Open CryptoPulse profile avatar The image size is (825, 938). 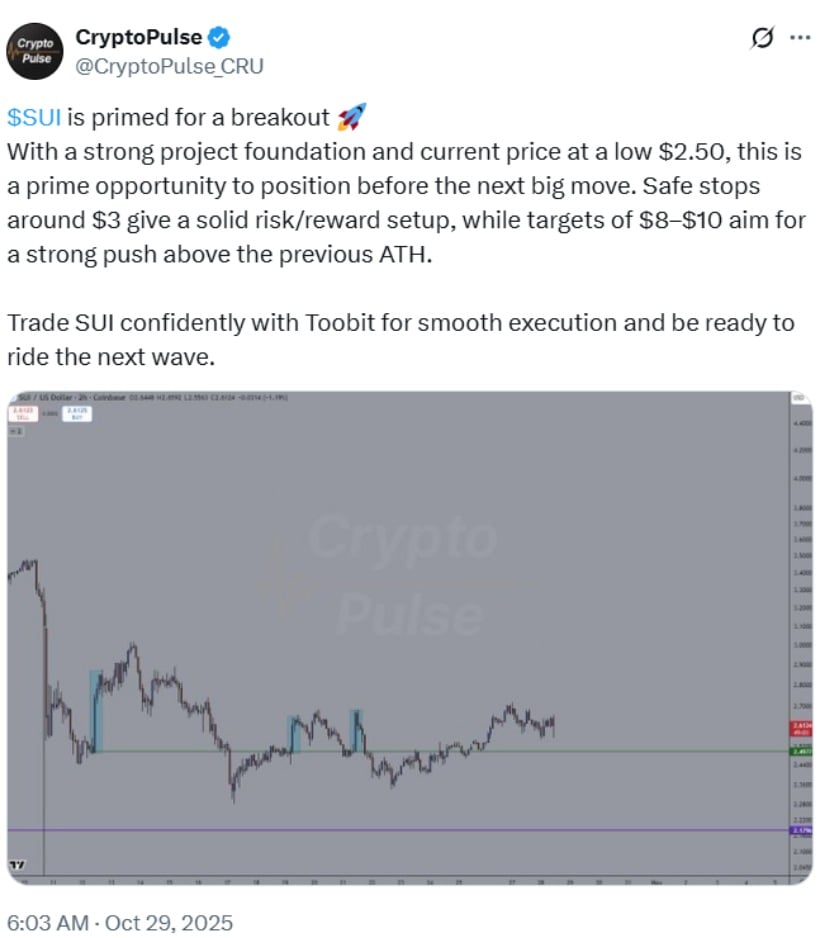(37, 51)
